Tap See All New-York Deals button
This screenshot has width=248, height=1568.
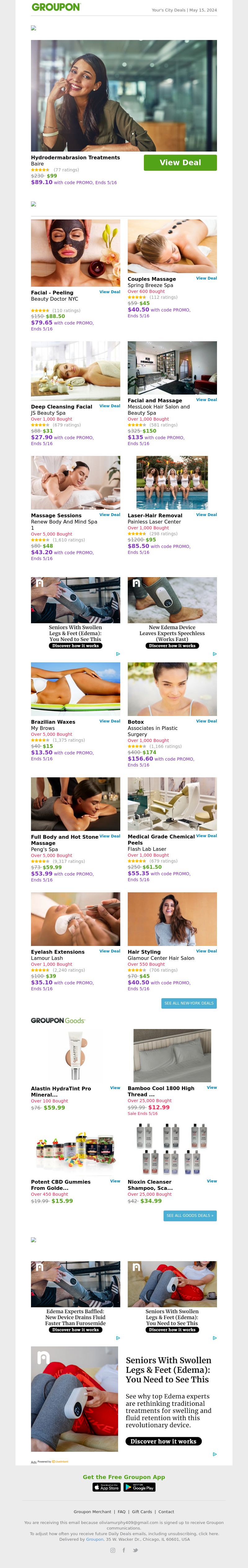189,1003
